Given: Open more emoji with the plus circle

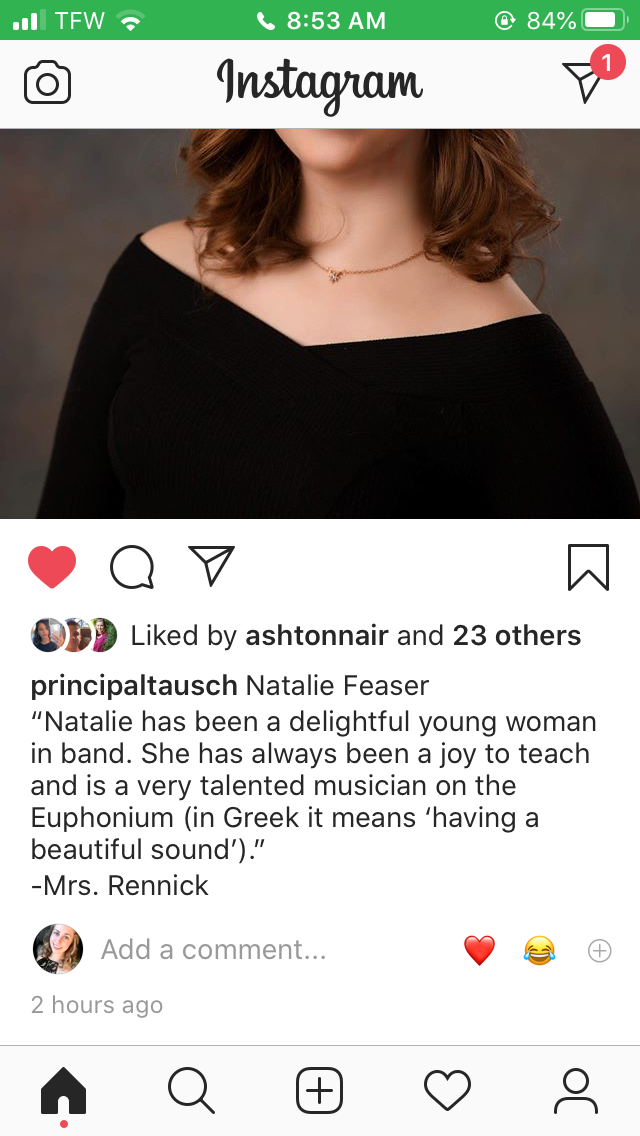Looking at the screenshot, I should coord(599,951).
